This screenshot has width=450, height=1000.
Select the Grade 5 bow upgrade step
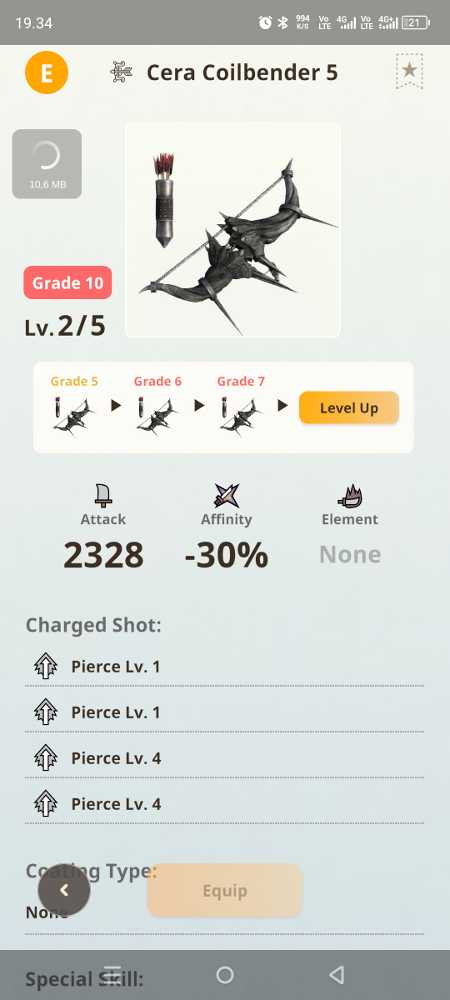pyautogui.click(x=74, y=406)
